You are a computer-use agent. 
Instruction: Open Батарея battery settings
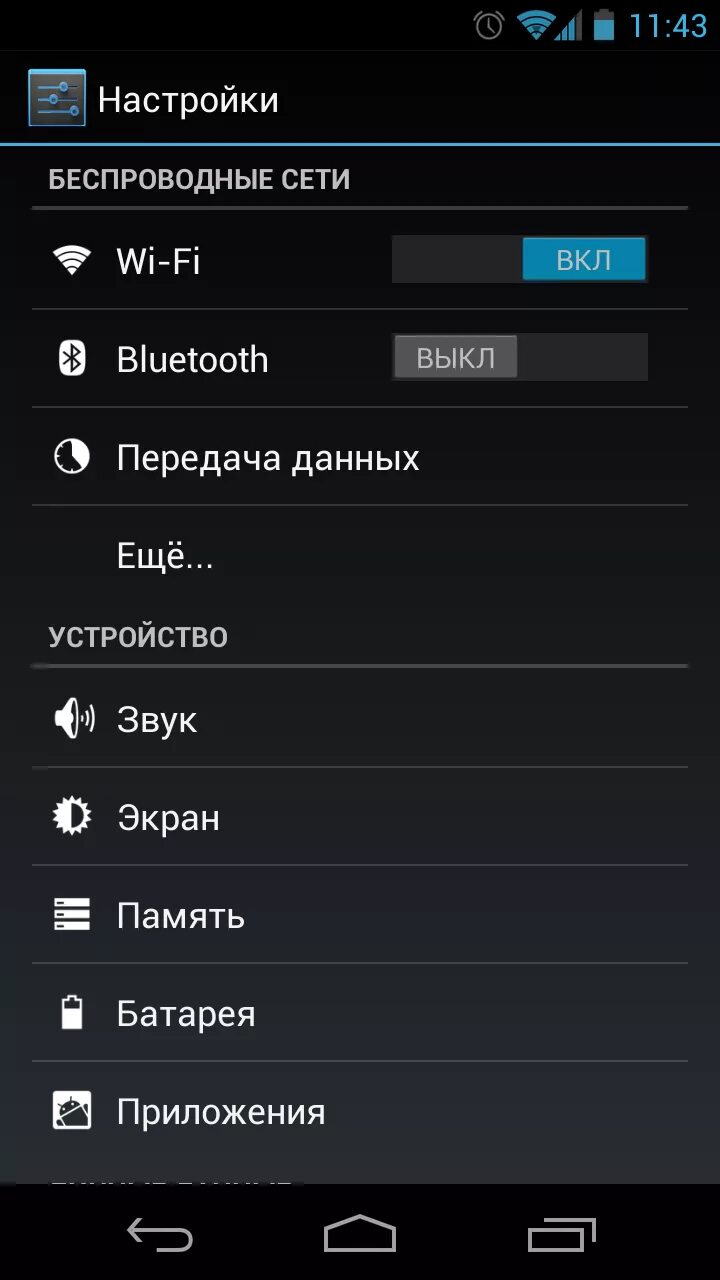pyautogui.click(x=360, y=1013)
